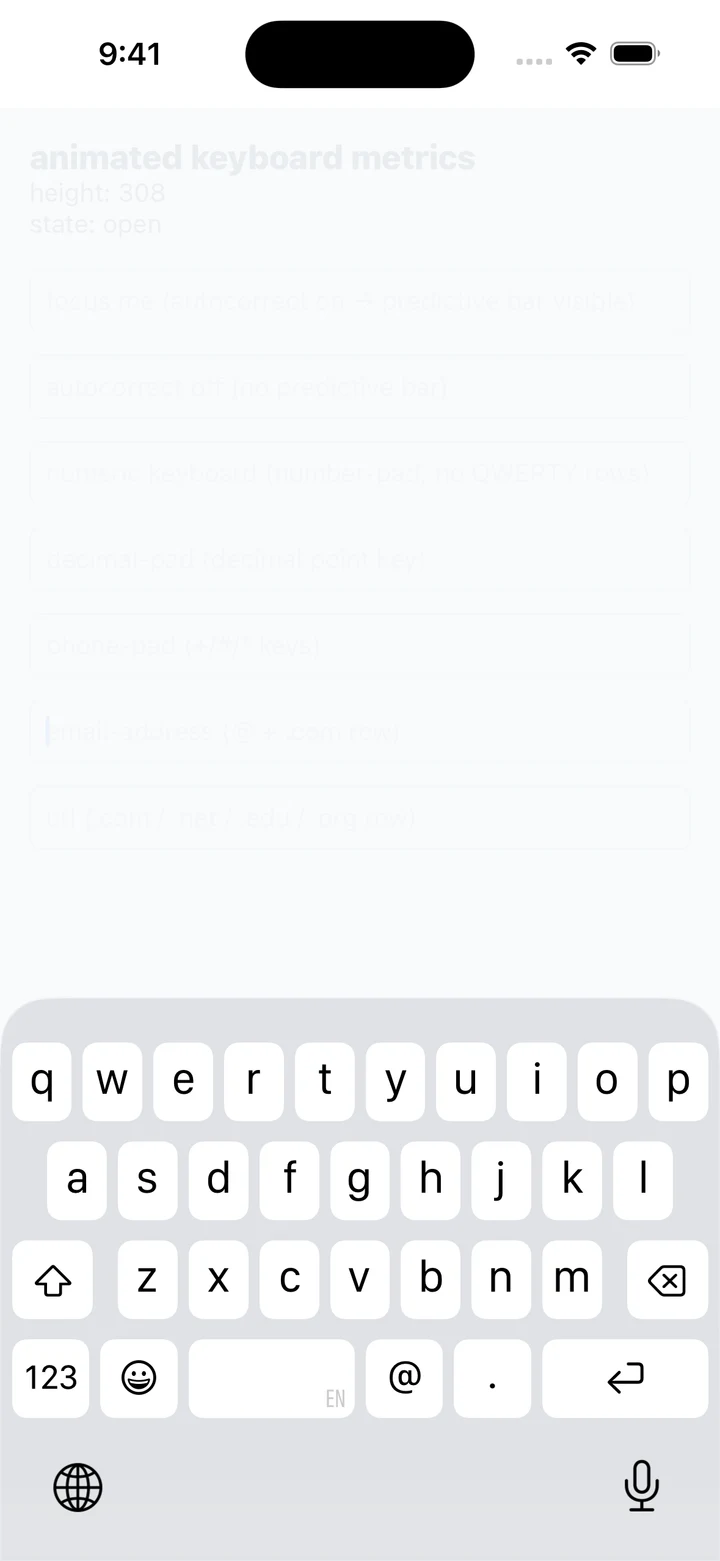
Task: Tap the space bar
Action: click(x=272, y=1378)
